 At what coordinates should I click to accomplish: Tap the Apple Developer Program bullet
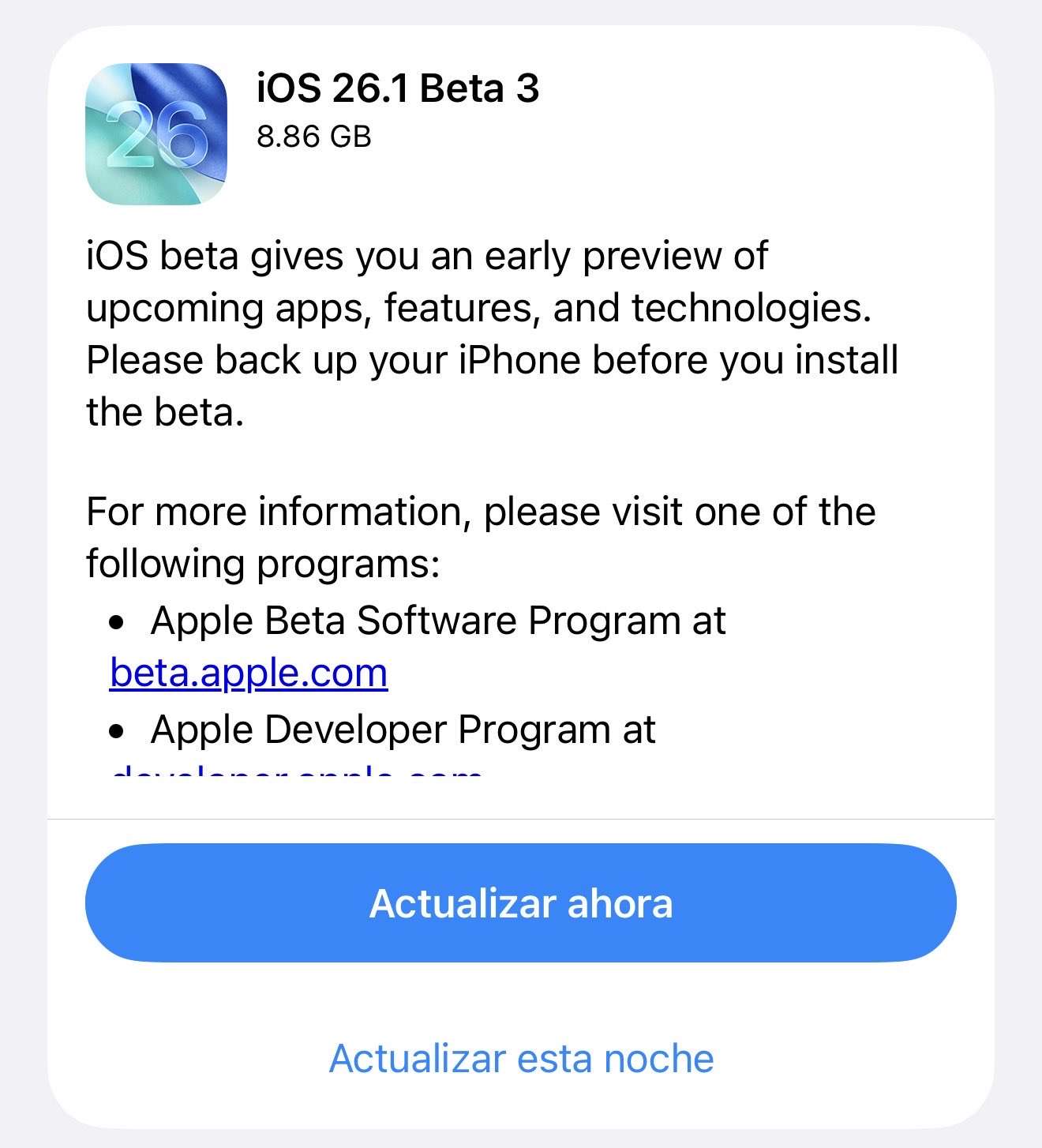[403, 730]
